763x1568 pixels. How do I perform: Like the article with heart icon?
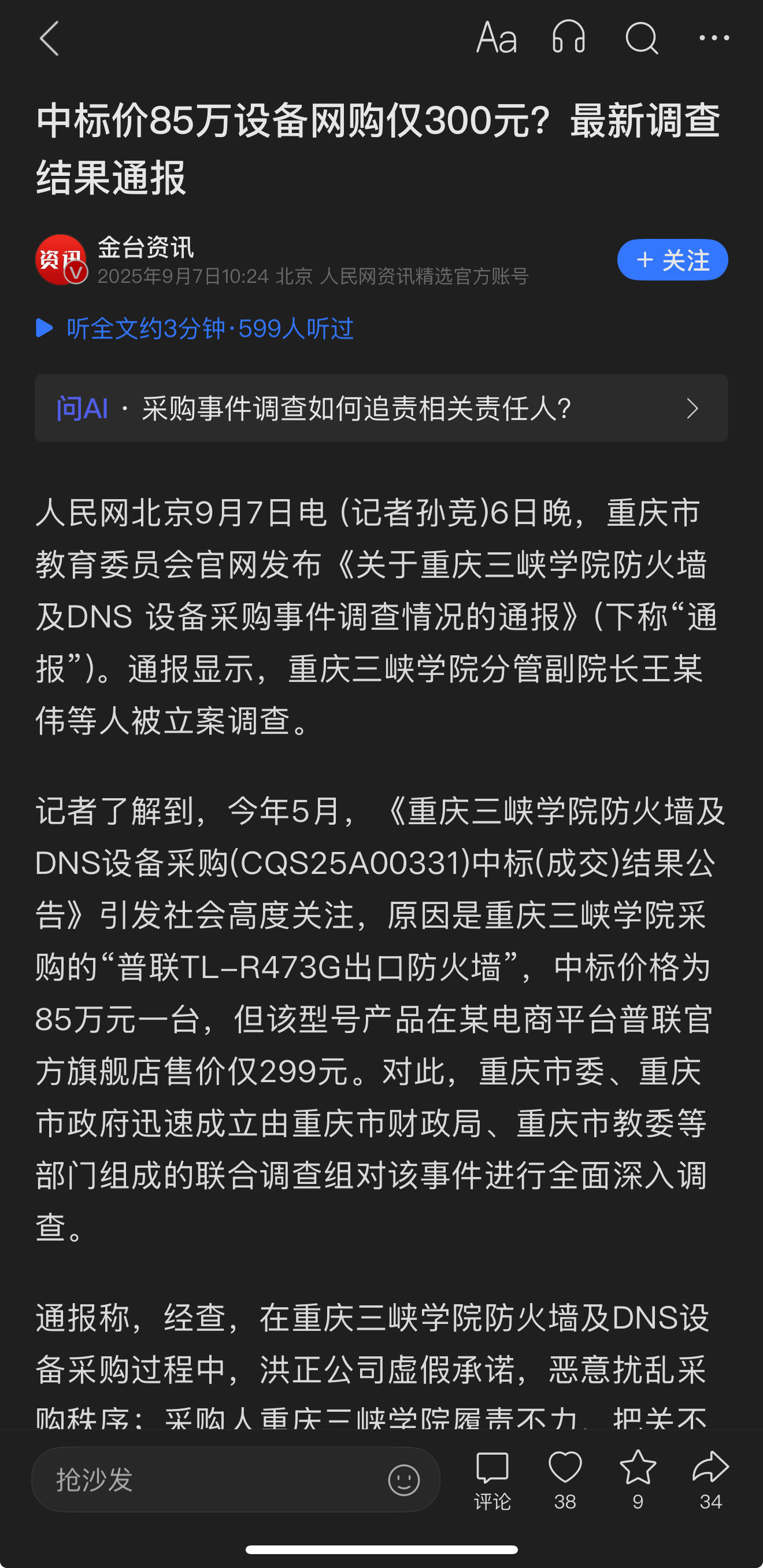coord(565,1480)
